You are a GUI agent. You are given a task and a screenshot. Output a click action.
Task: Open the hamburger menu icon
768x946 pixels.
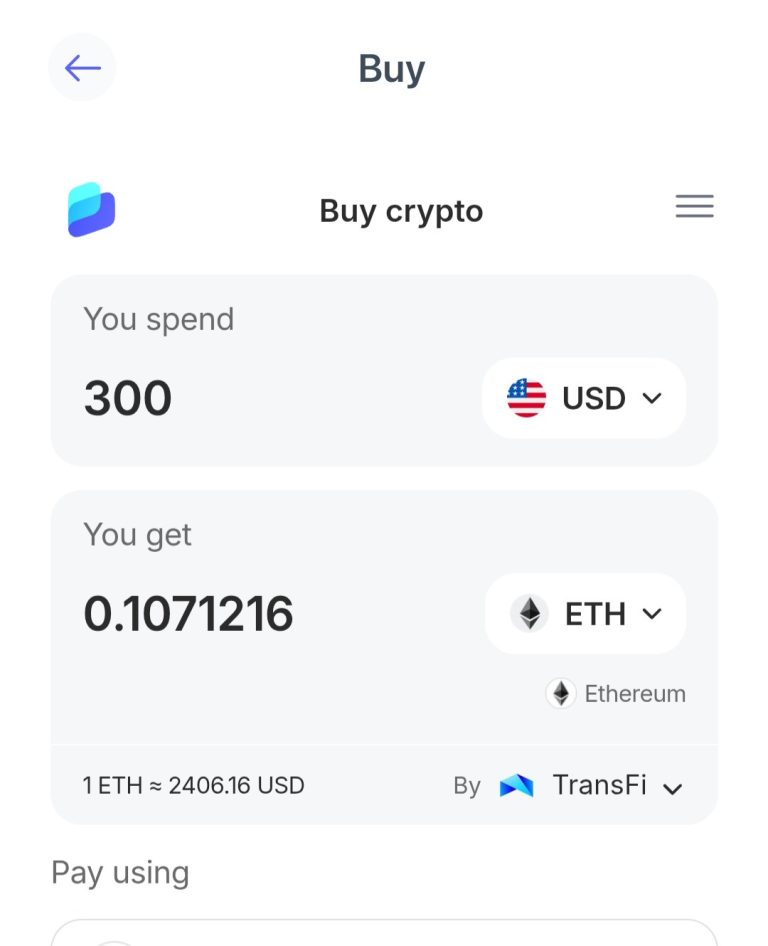point(694,206)
